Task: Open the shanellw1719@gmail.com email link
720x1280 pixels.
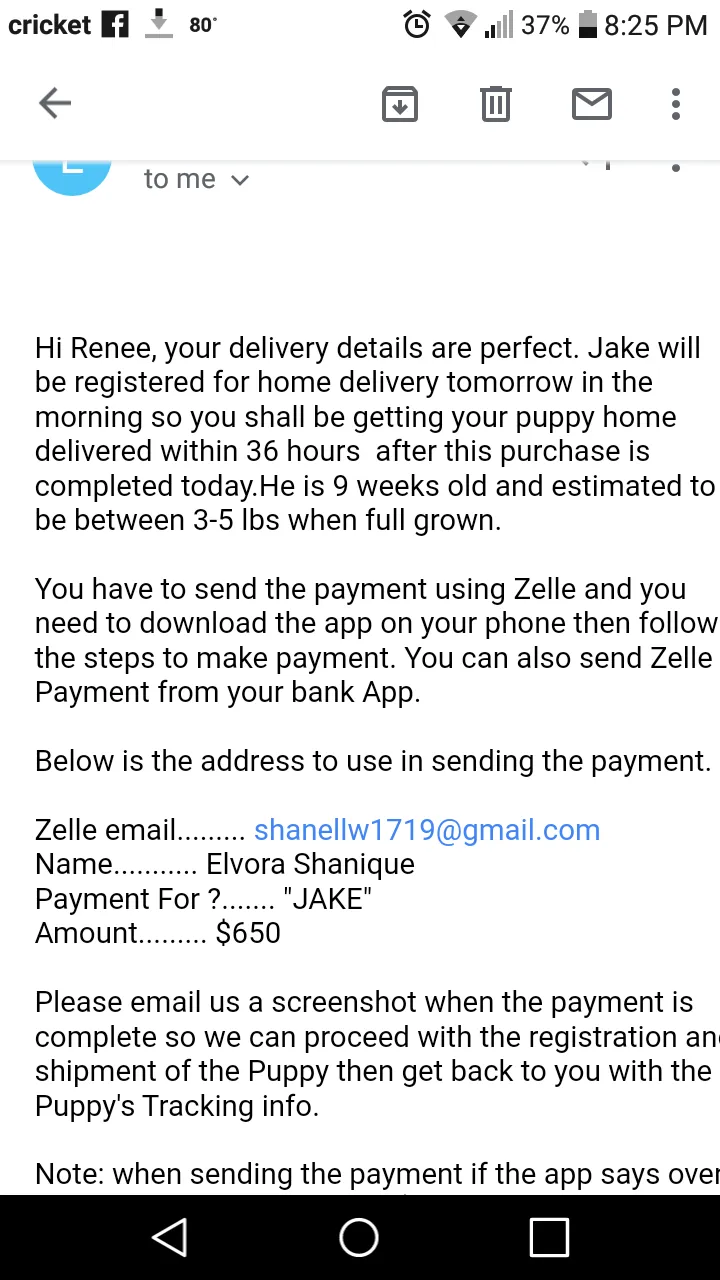Action: tap(427, 830)
